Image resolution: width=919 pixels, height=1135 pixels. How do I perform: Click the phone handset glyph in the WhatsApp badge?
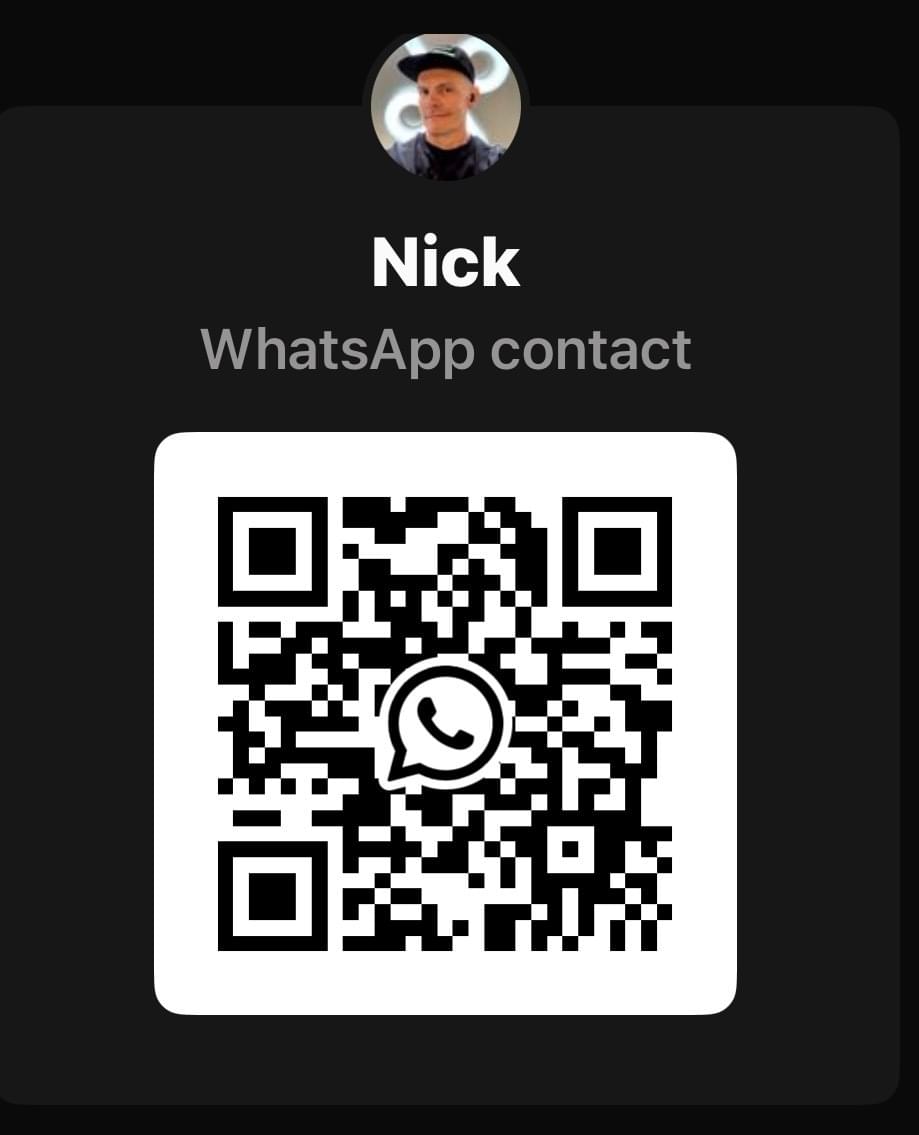pyautogui.click(x=445, y=723)
